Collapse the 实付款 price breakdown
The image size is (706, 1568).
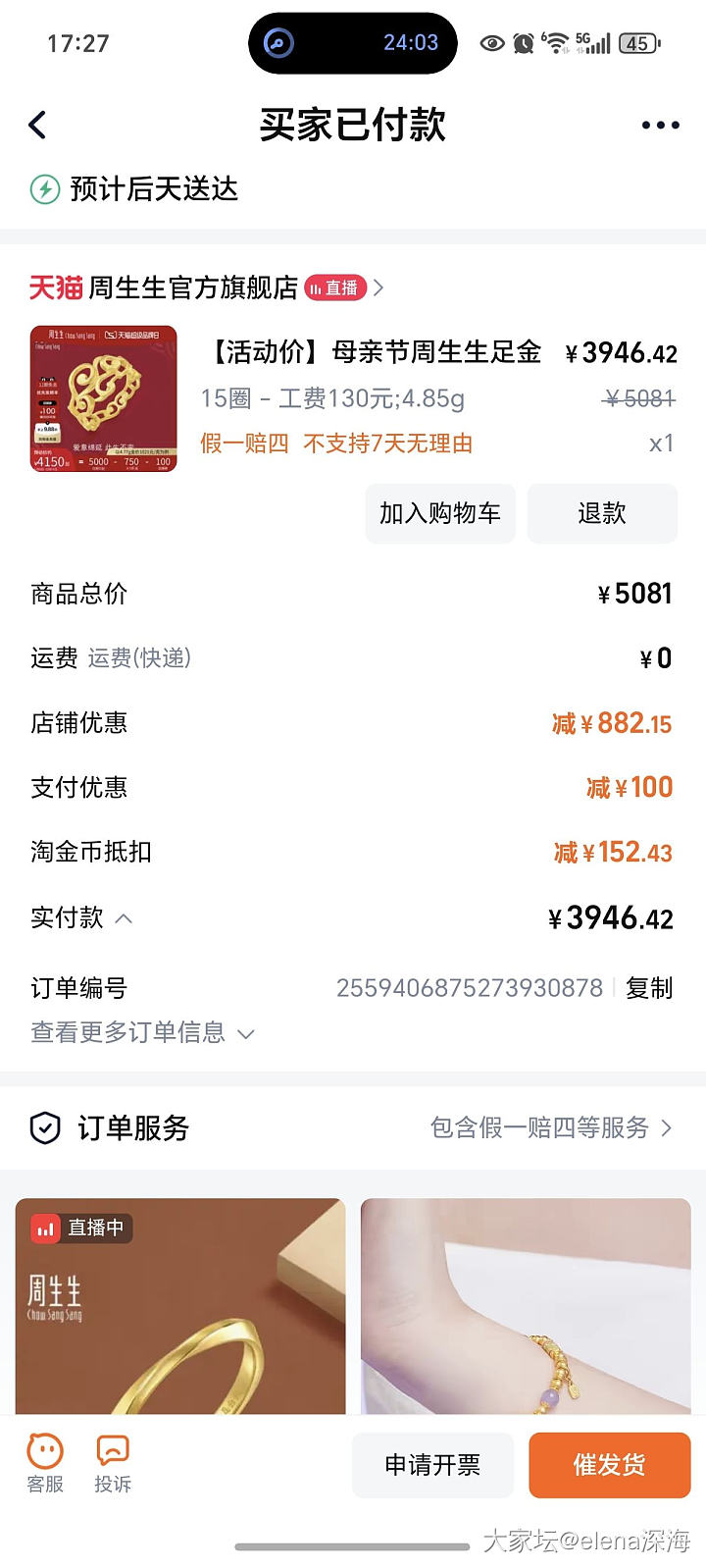(x=124, y=918)
